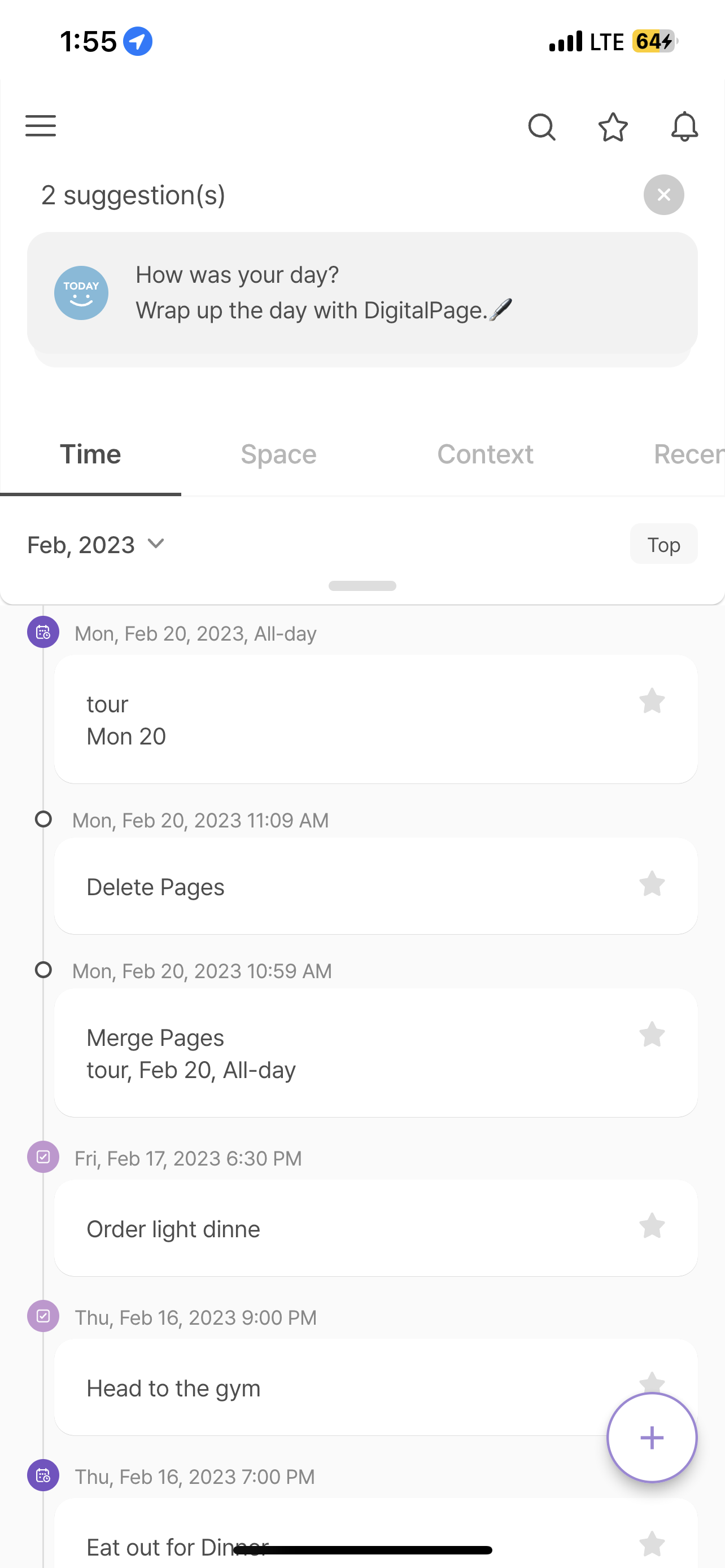Tap the Top button
725x1568 pixels.
663,544
